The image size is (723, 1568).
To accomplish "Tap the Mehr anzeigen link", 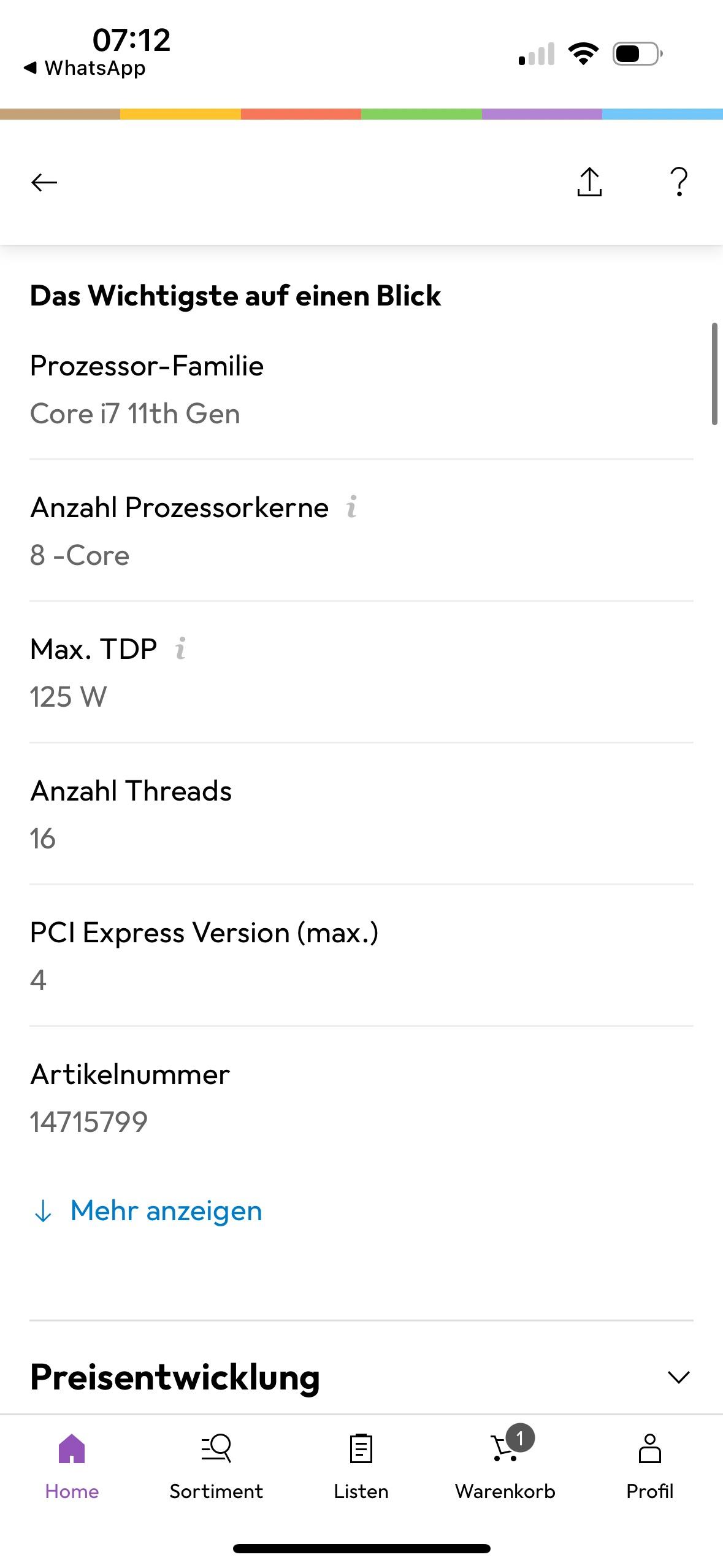I will (x=166, y=1210).
